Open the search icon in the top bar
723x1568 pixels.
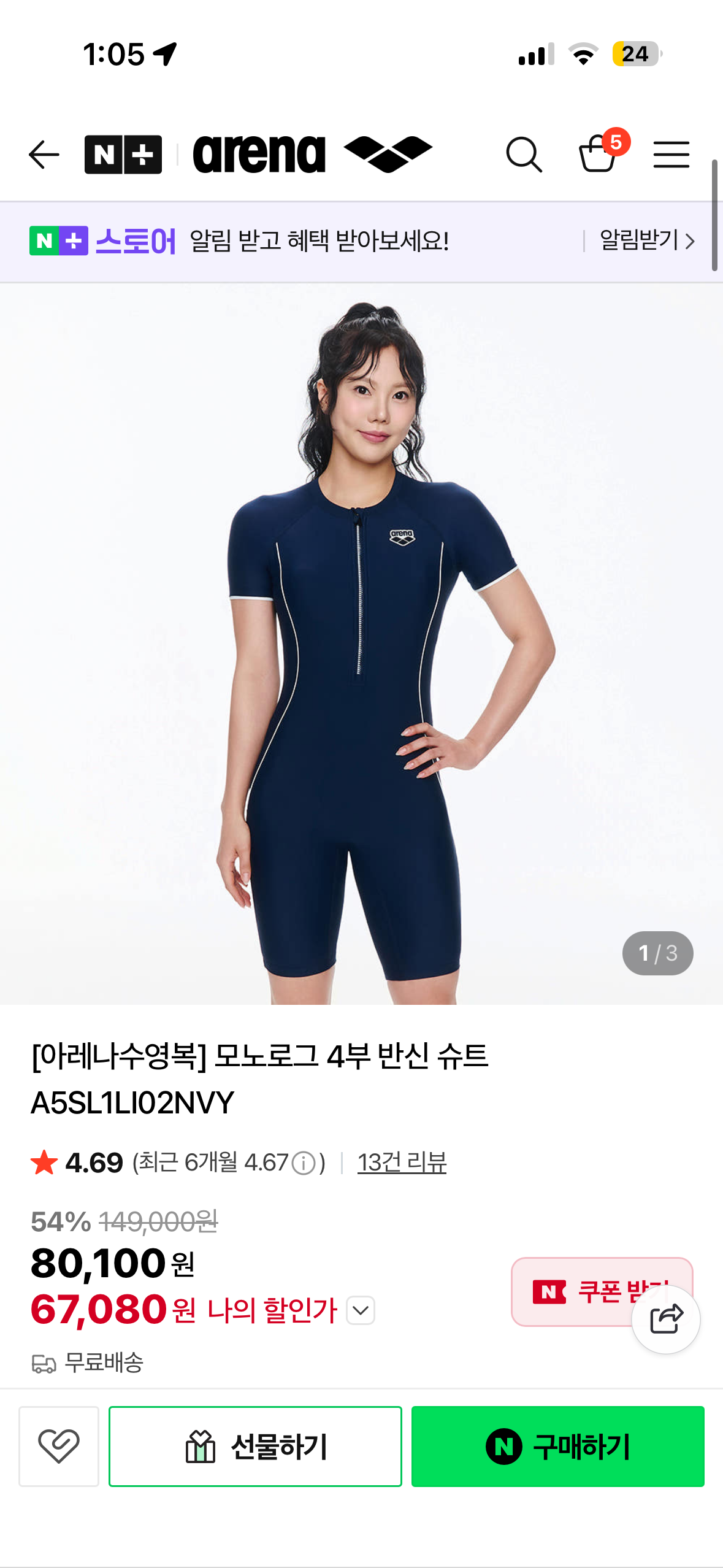524,154
